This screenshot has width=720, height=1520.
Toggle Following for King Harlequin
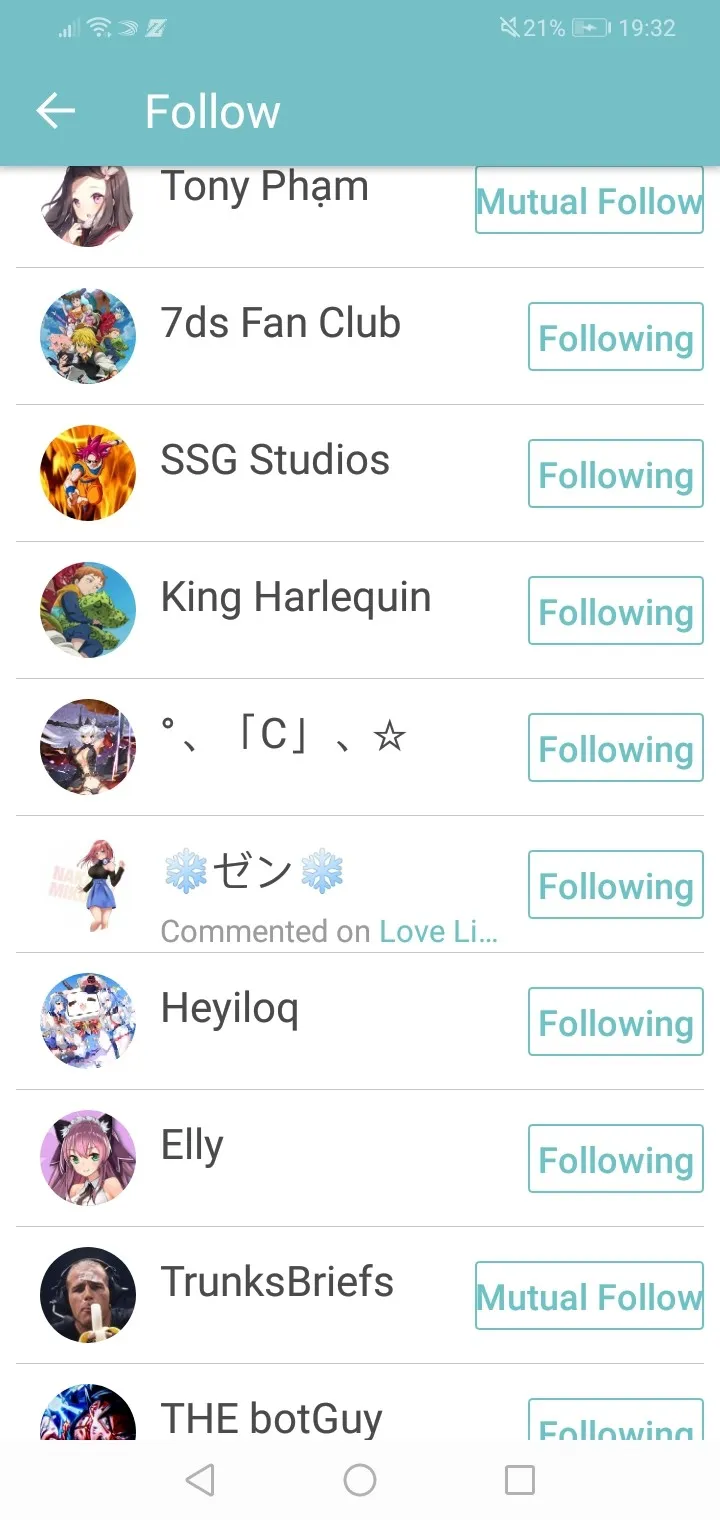click(615, 611)
